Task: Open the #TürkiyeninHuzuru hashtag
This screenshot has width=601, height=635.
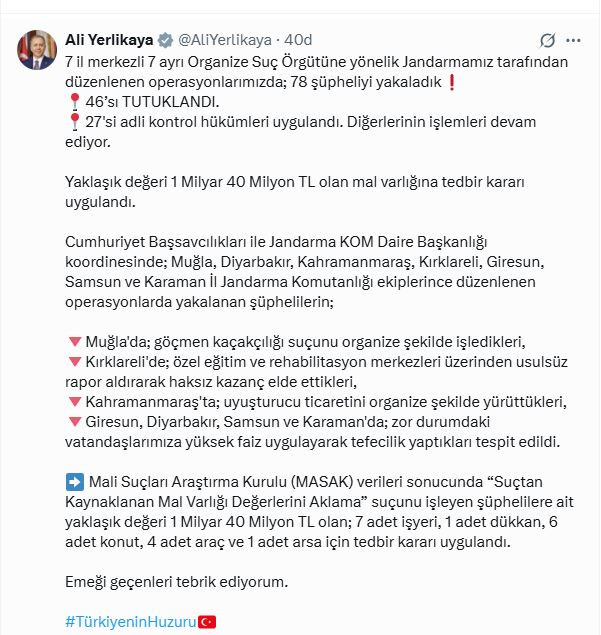Action: (x=130, y=621)
